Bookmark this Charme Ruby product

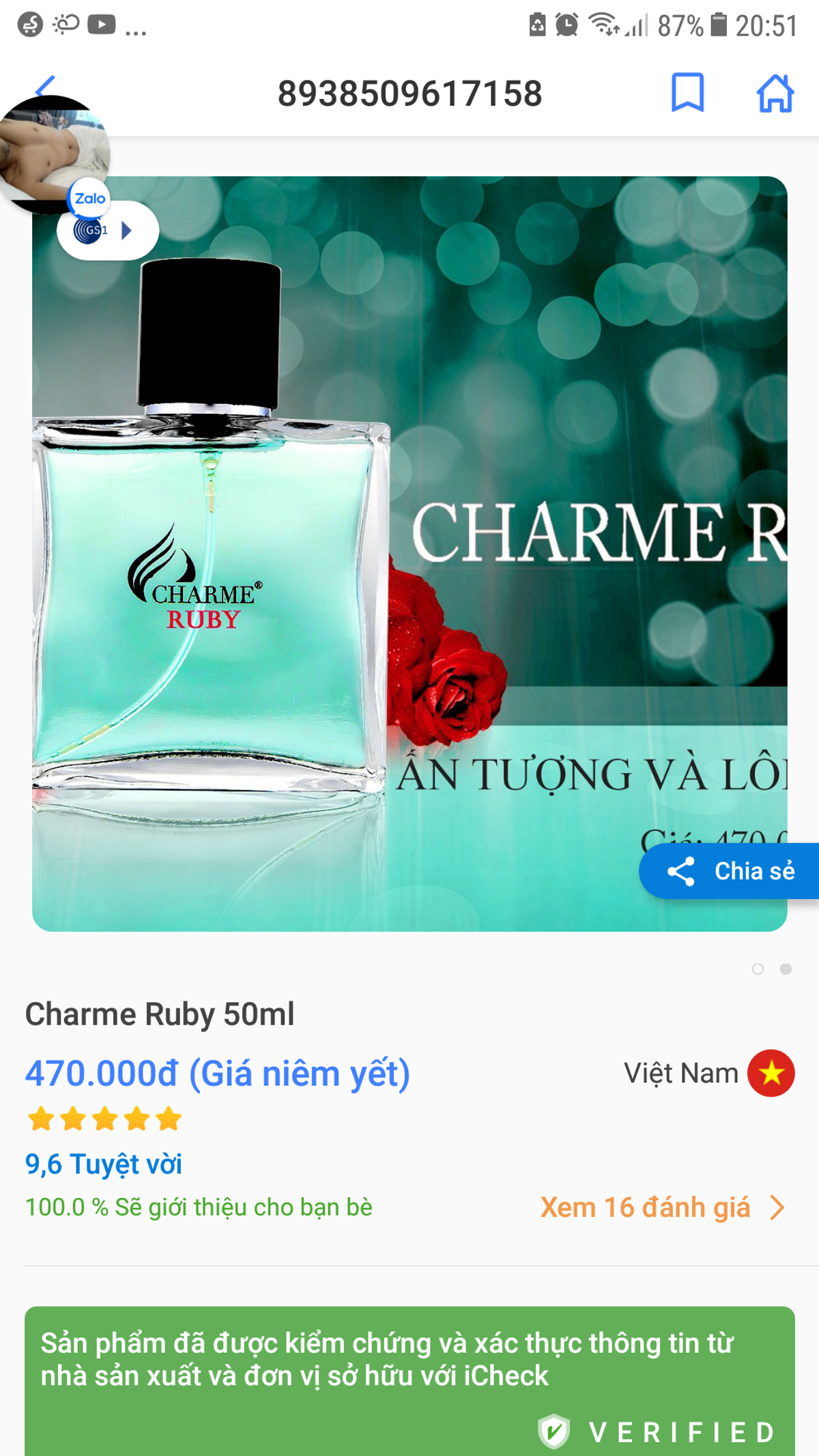687,92
